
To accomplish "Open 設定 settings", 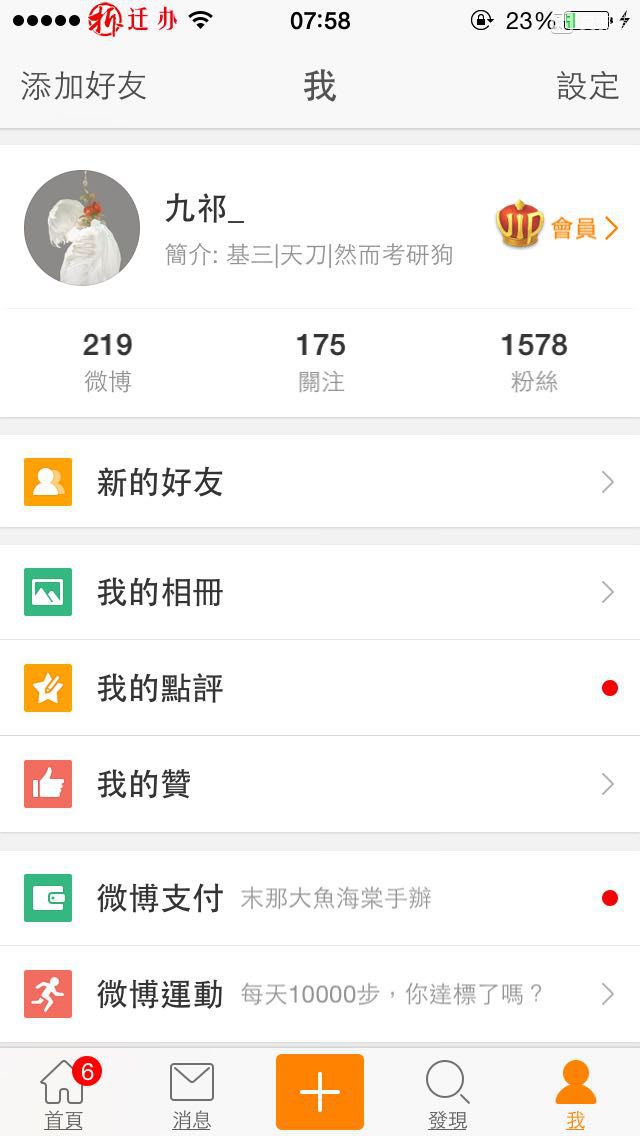I will click(588, 86).
